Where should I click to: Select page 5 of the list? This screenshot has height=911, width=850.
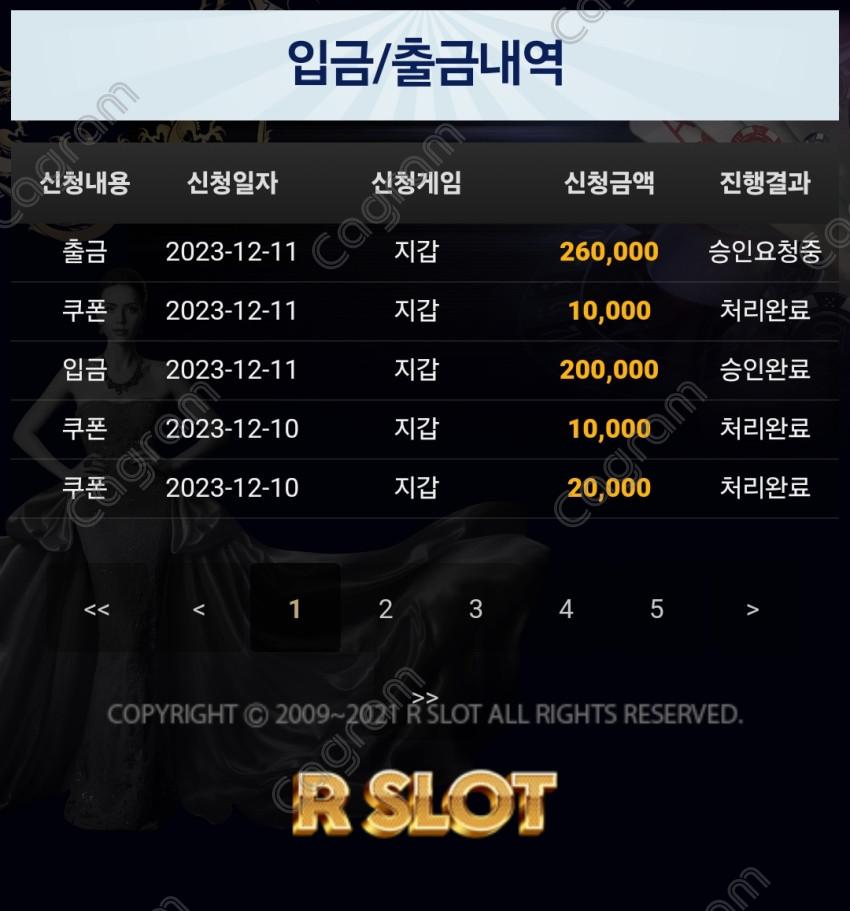pos(656,609)
